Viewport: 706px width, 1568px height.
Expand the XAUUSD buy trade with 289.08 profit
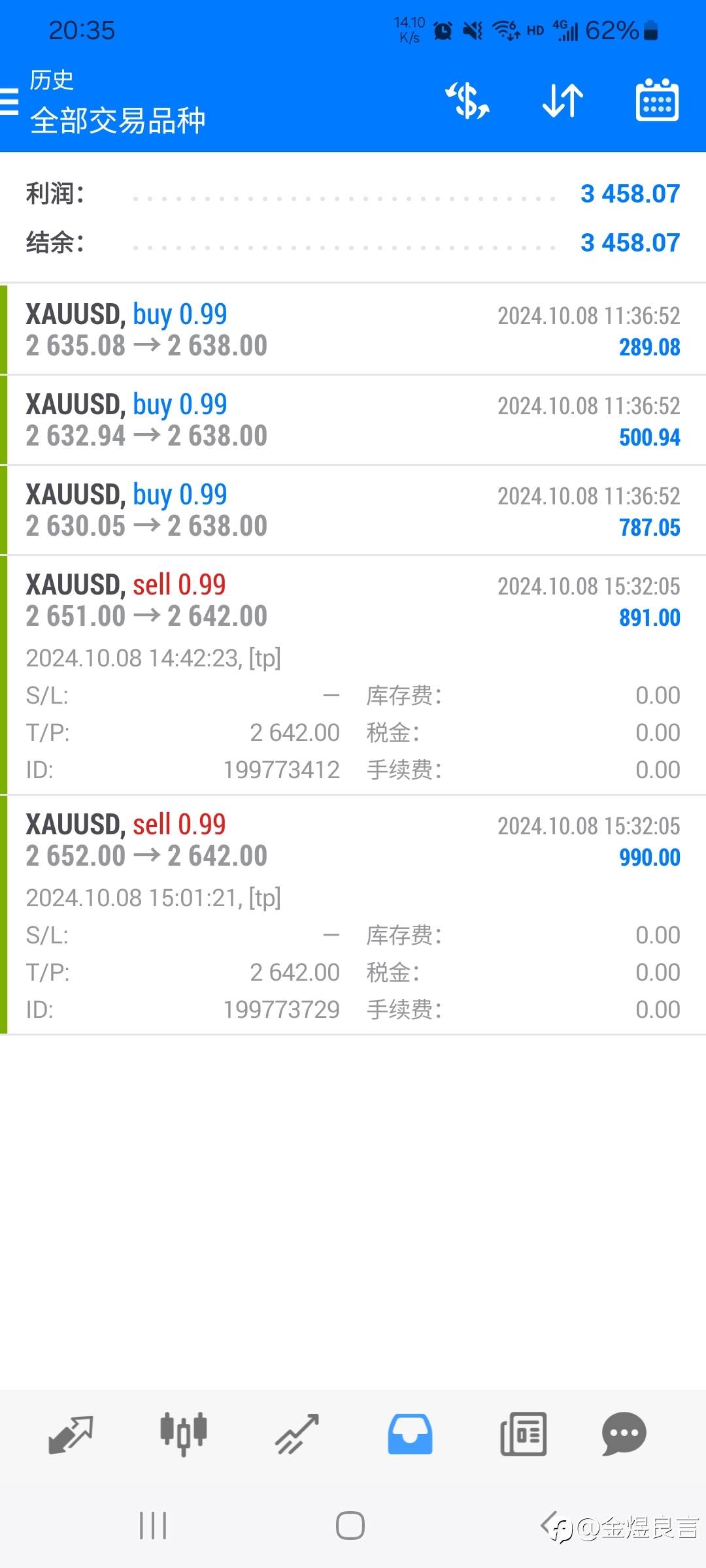coord(353,330)
